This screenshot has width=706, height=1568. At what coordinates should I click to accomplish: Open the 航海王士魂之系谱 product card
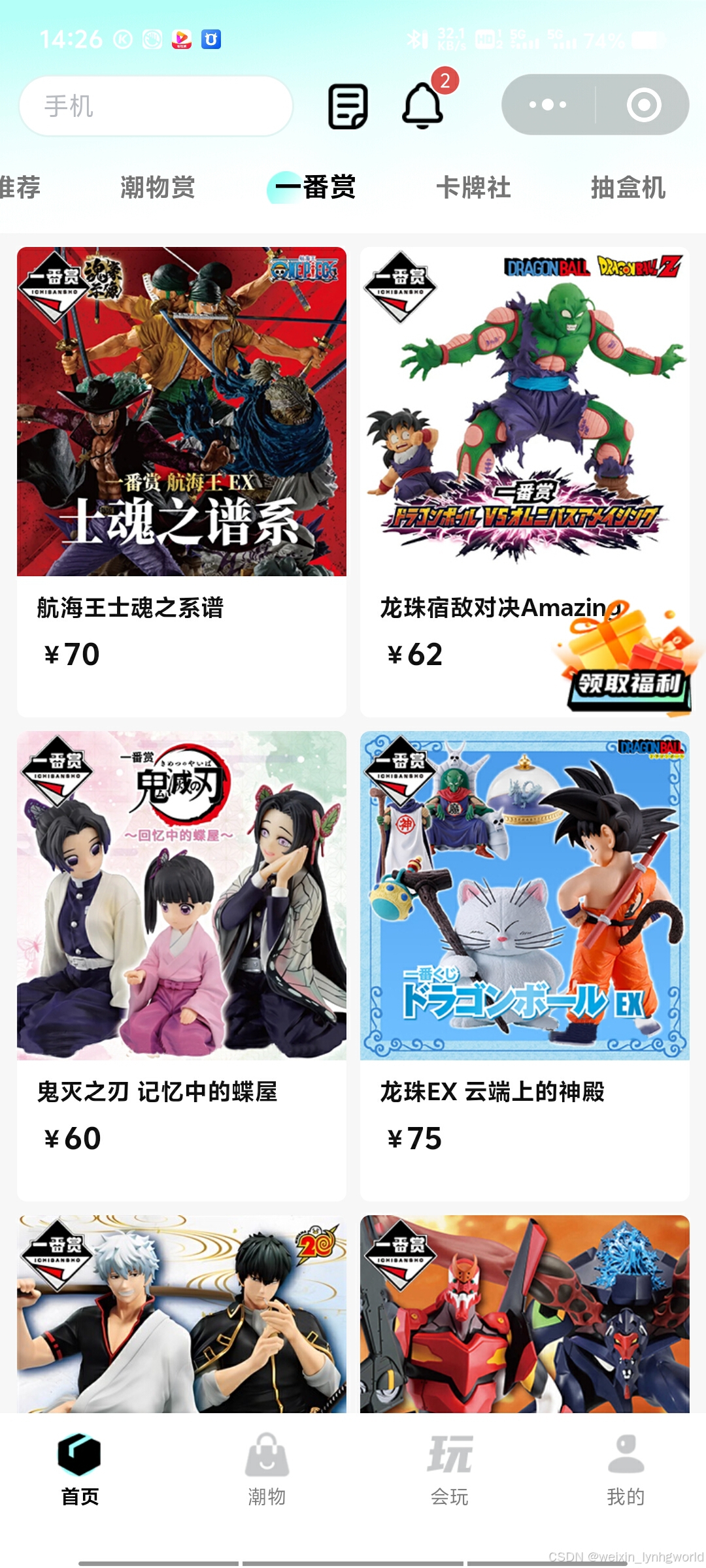point(182,482)
